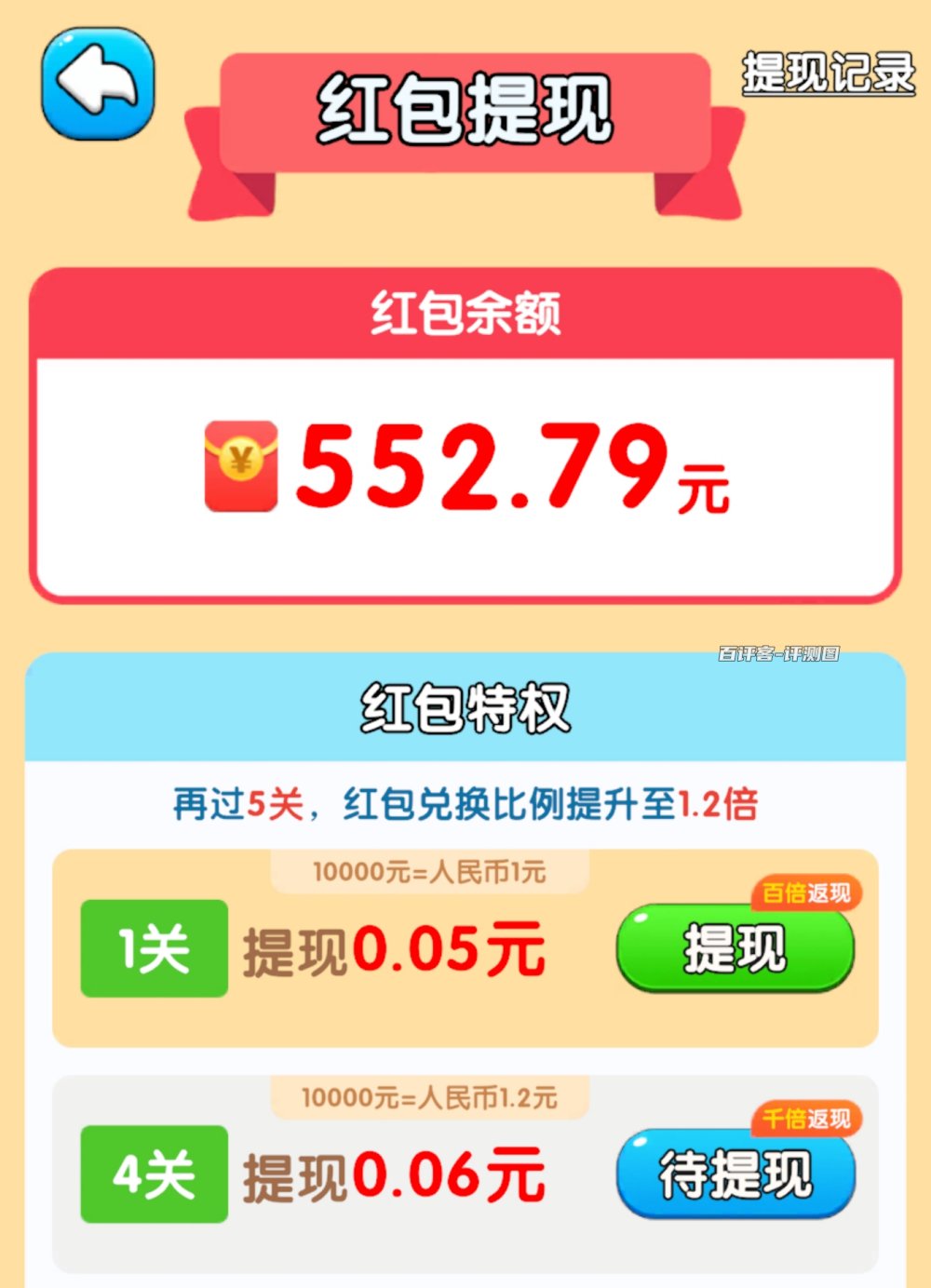Screen dimensions: 931x1288
Task: Open 提现记录 withdrawal records
Action: point(828,73)
